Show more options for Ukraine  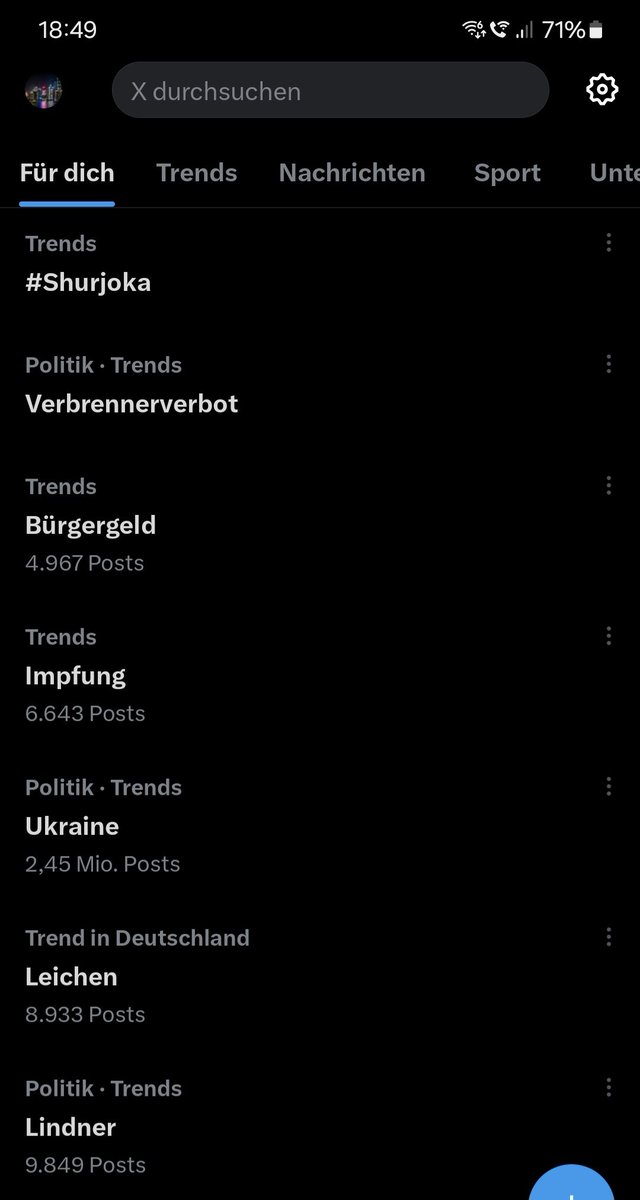[608, 787]
